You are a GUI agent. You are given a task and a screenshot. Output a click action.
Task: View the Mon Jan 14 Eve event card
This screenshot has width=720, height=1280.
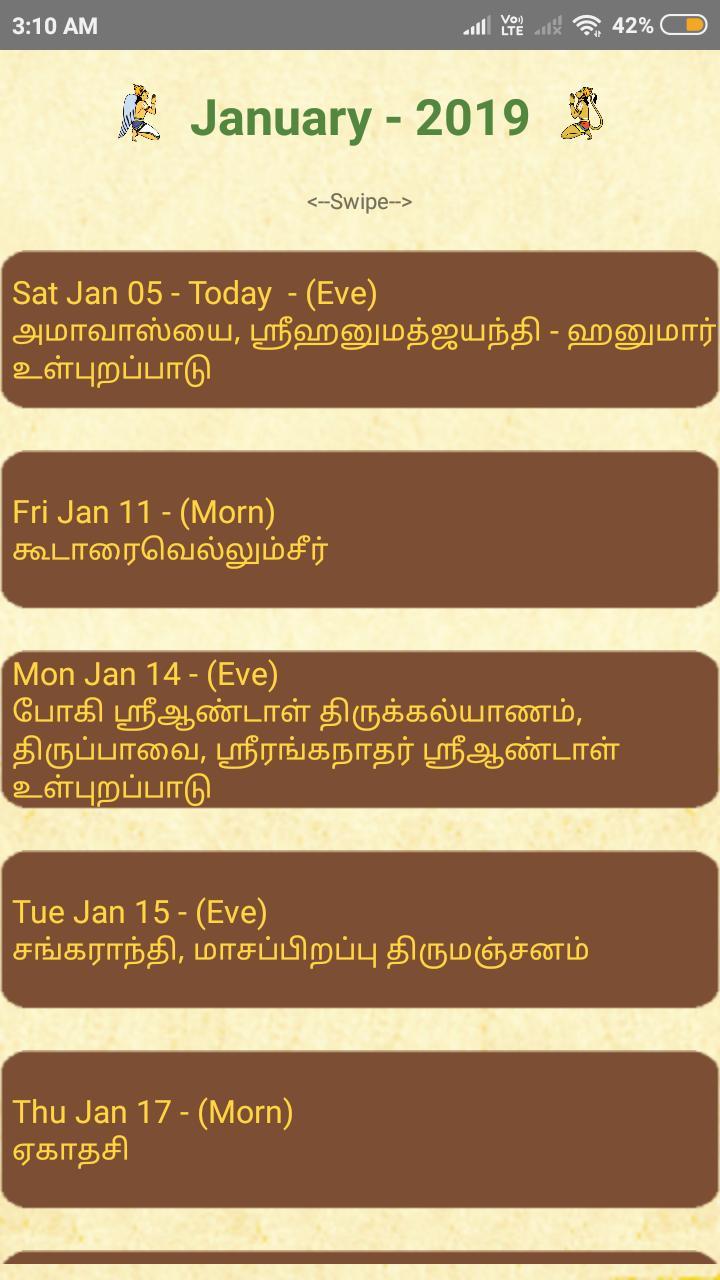[x=360, y=730]
